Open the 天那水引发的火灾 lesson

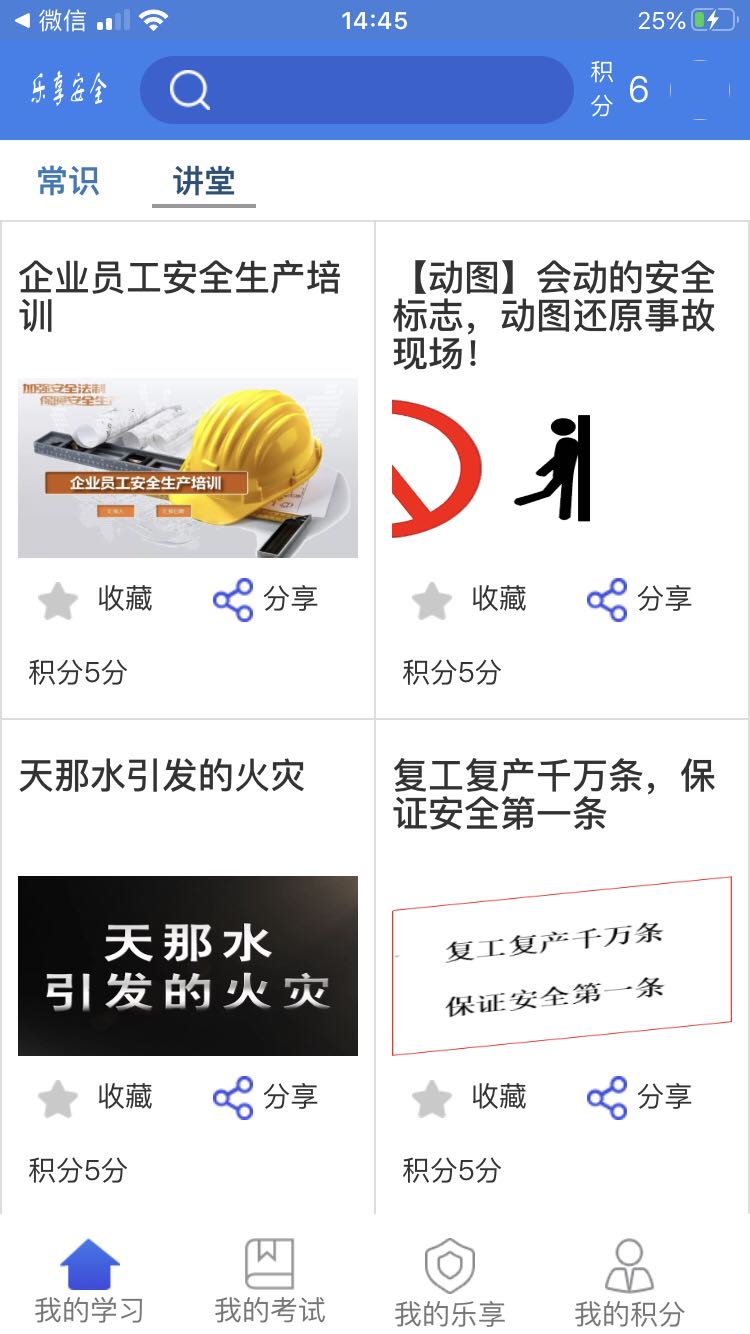[188, 965]
